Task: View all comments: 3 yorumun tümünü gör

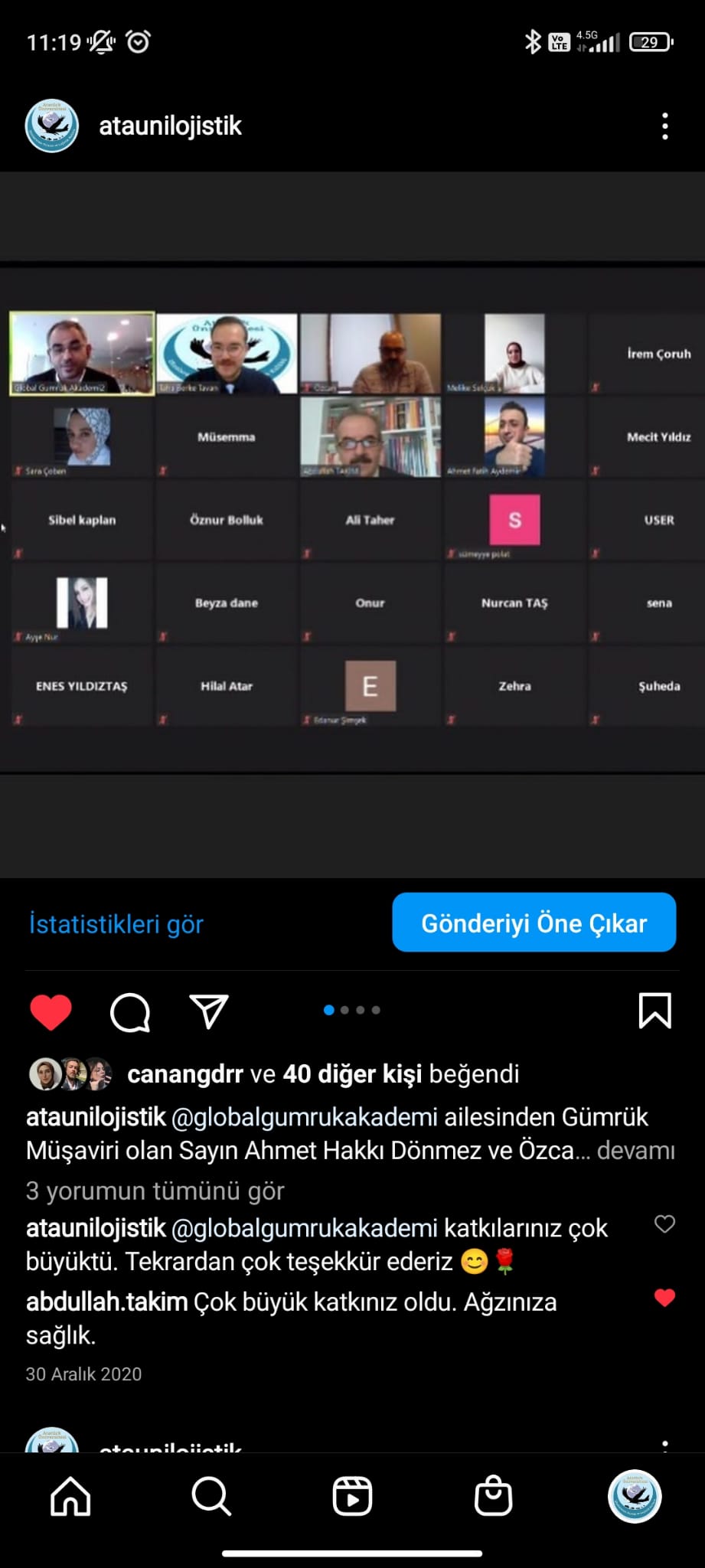Action: 155,1191
